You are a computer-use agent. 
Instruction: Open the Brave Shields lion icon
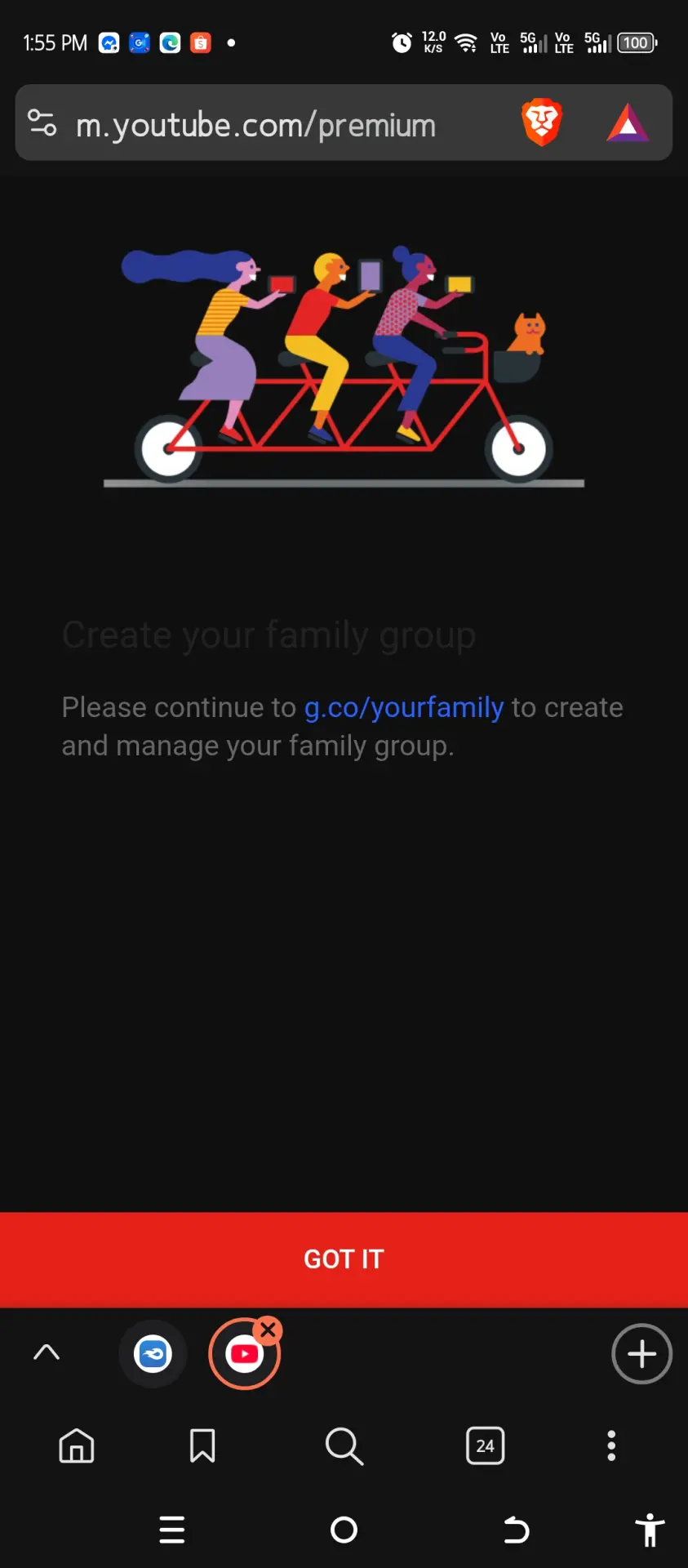click(542, 123)
